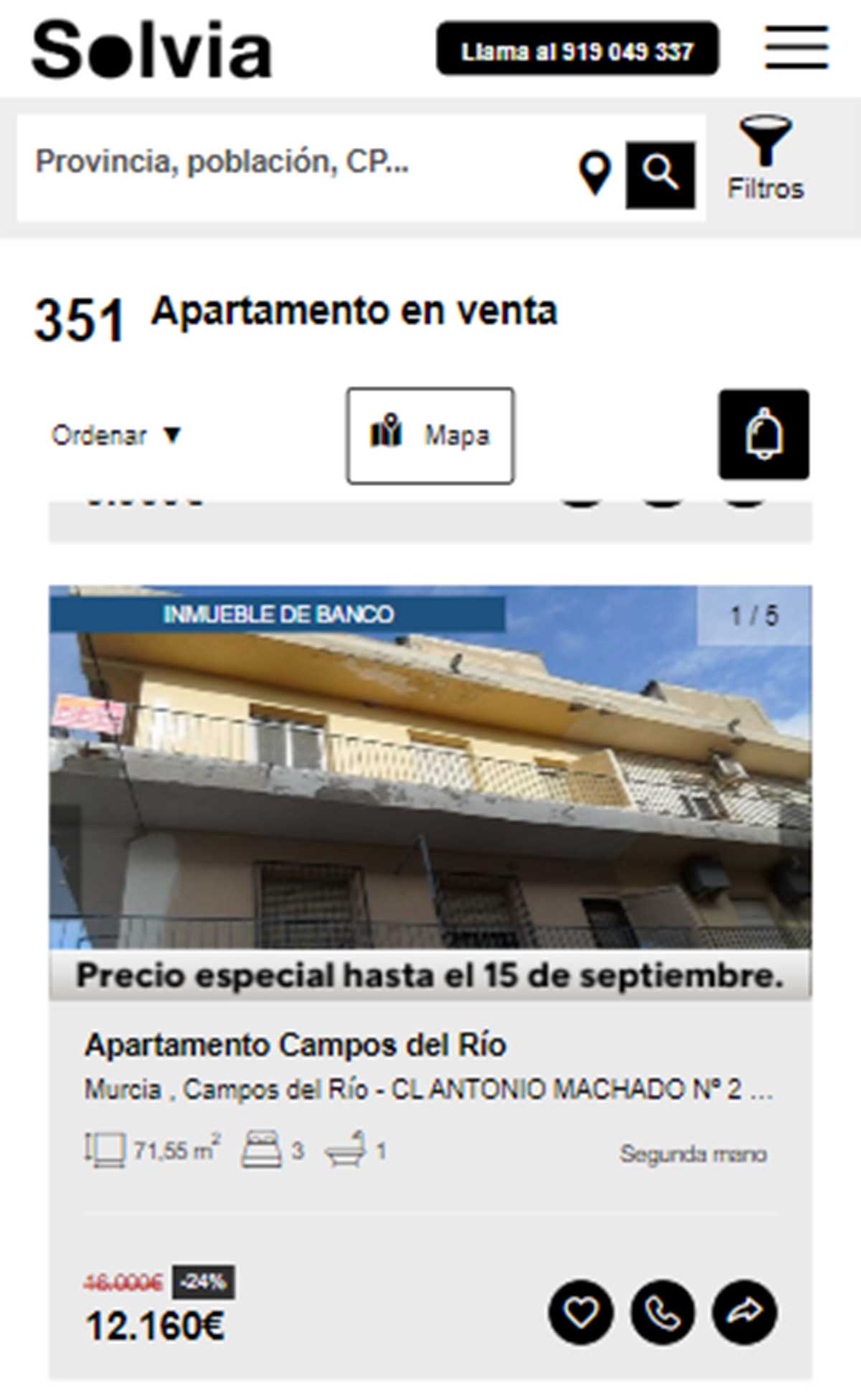
Task: Call via Llama al 919 049 337 button
Action: (577, 49)
